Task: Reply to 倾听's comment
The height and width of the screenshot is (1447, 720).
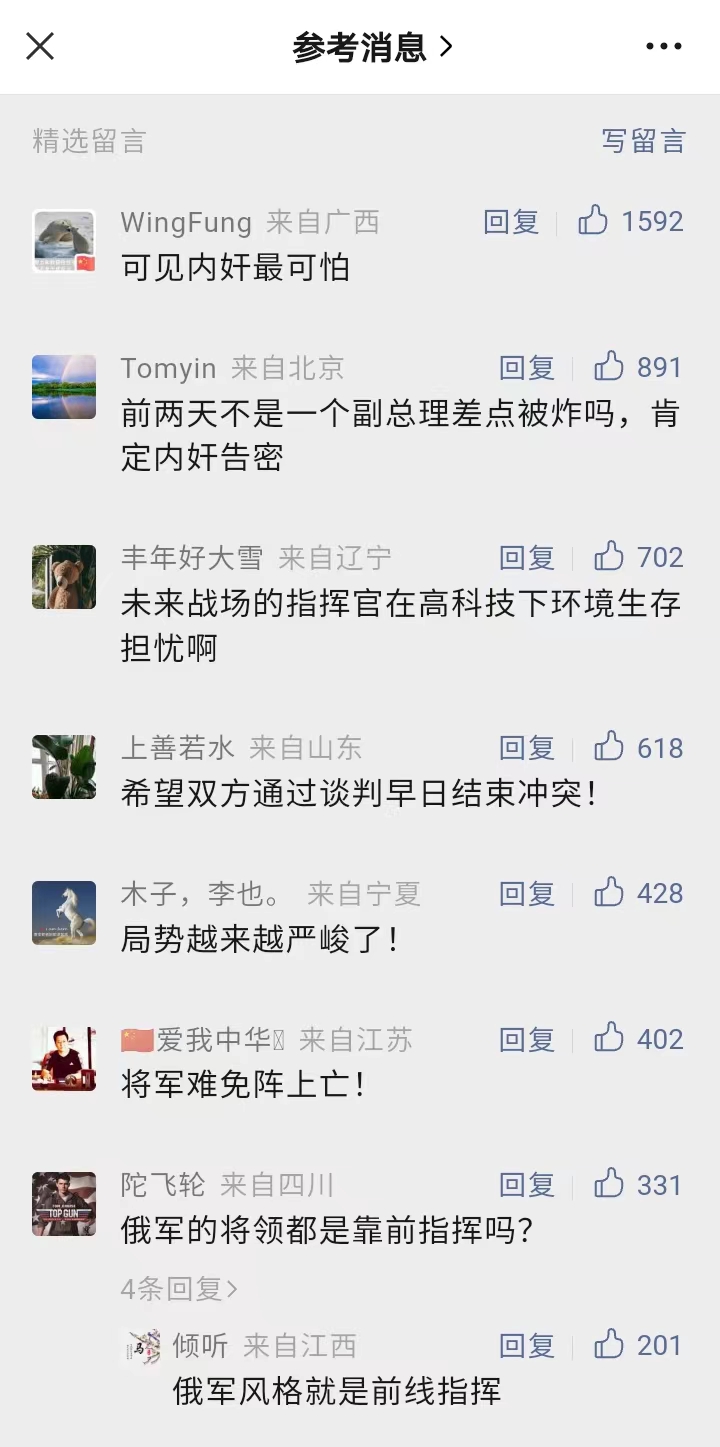Action: [527, 1346]
